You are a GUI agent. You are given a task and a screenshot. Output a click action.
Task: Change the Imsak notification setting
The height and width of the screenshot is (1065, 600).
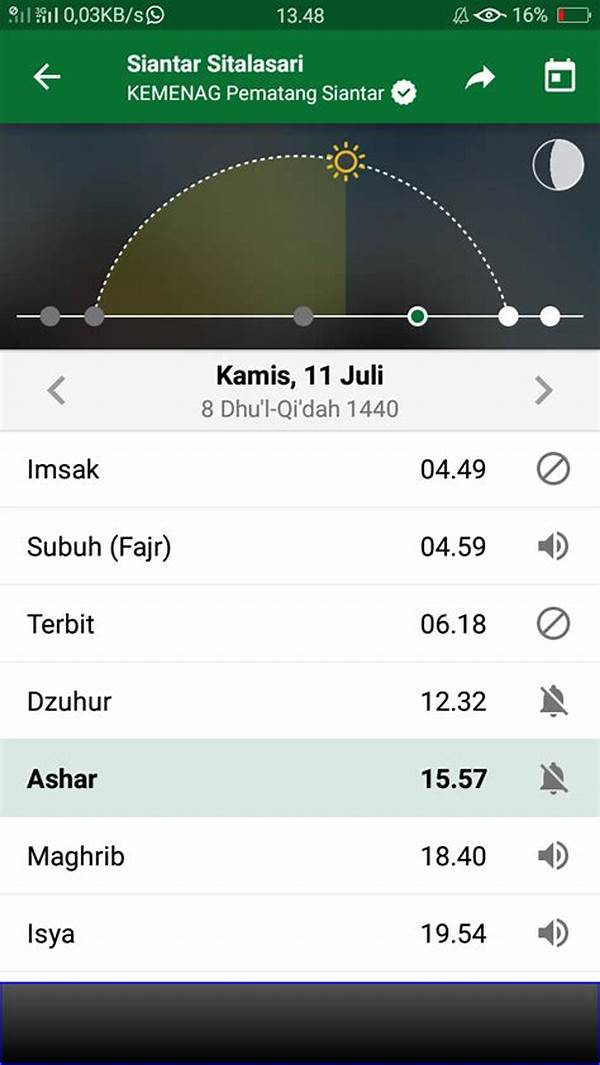(x=553, y=469)
